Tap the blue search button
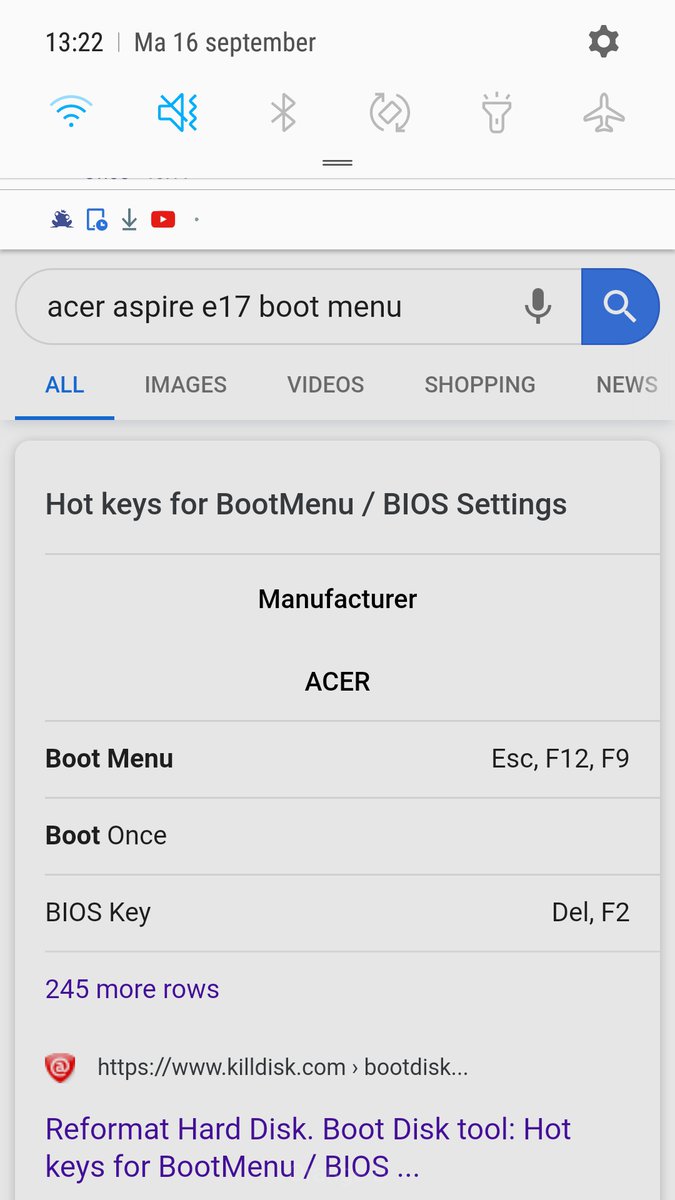 tap(620, 306)
